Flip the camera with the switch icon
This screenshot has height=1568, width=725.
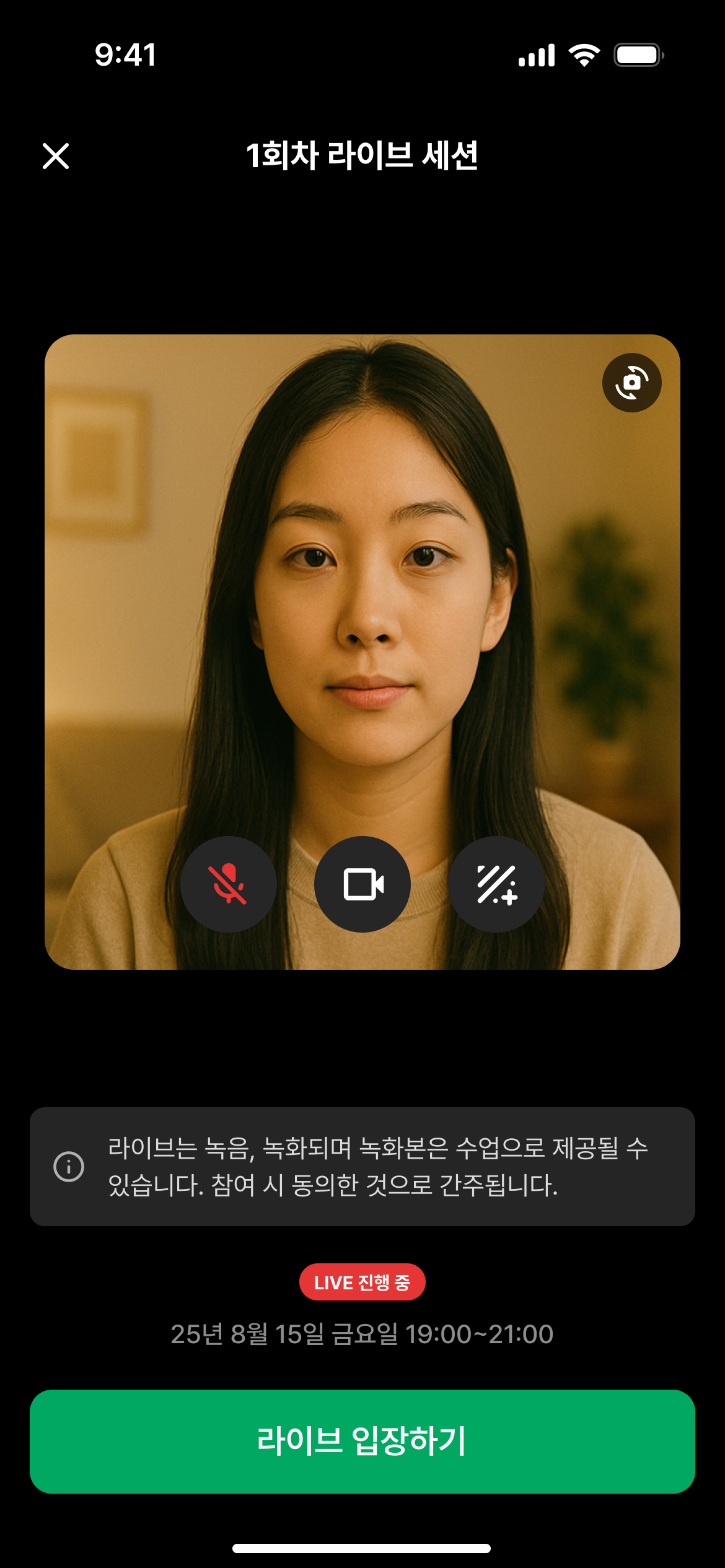631,383
